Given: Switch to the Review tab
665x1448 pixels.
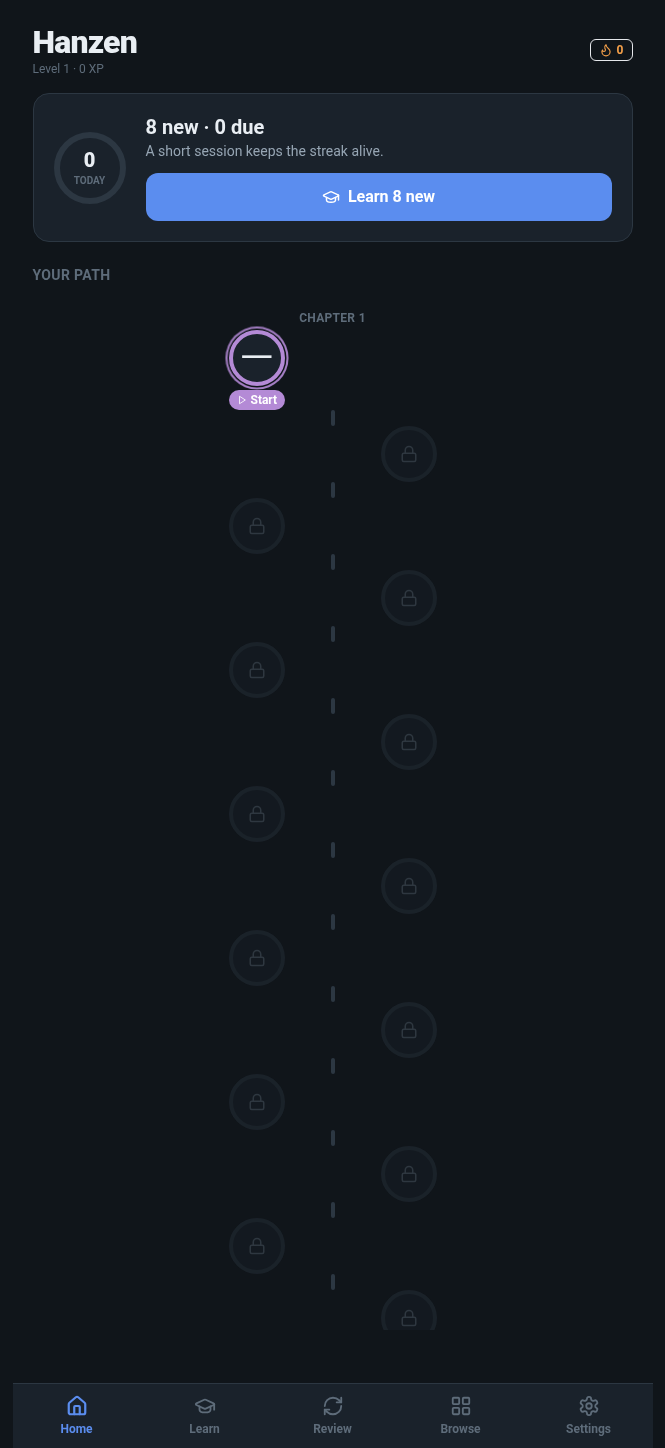Looking at the screenshot, I should click(x=332, y=1415).
